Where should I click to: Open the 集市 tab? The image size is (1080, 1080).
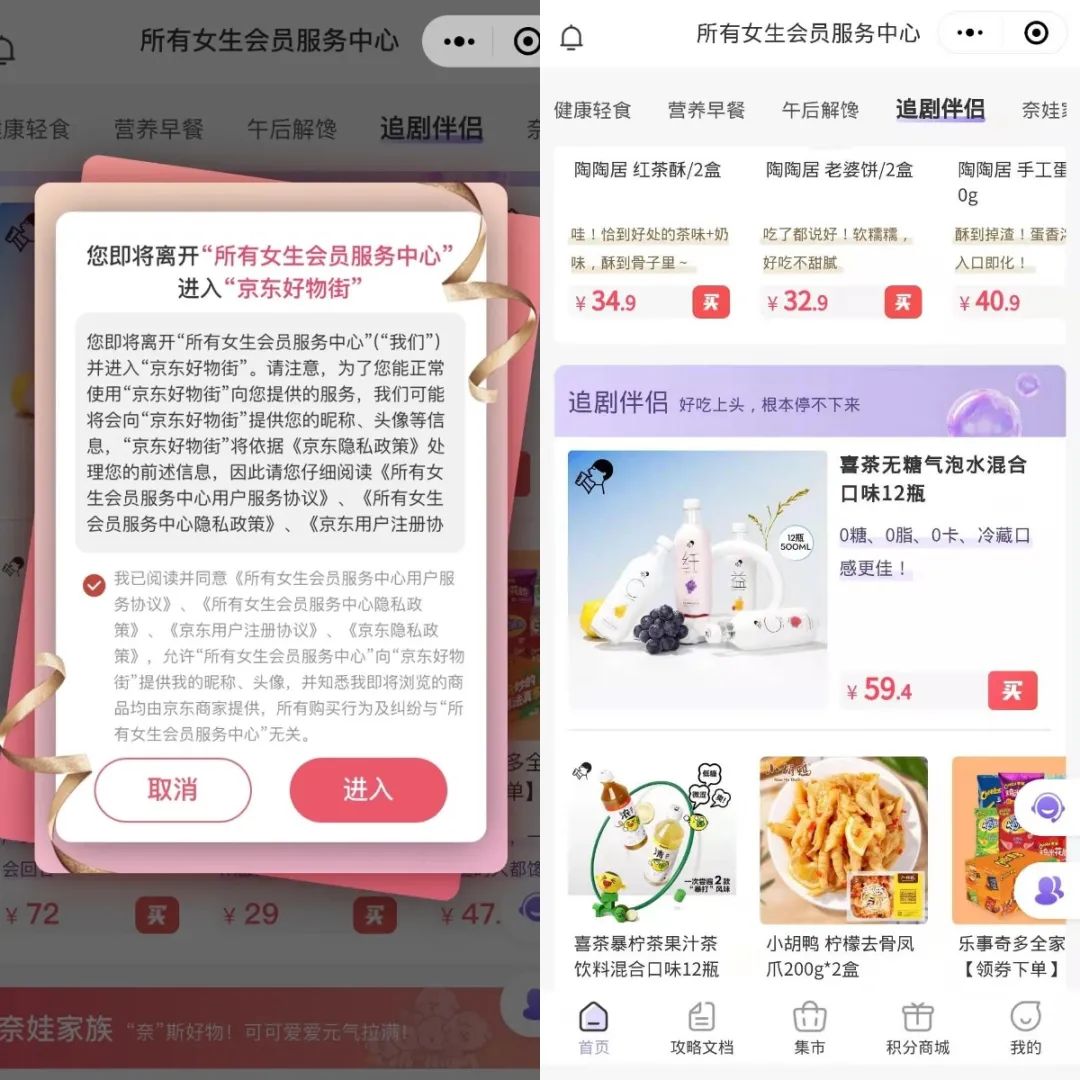tap(809, 1028)
